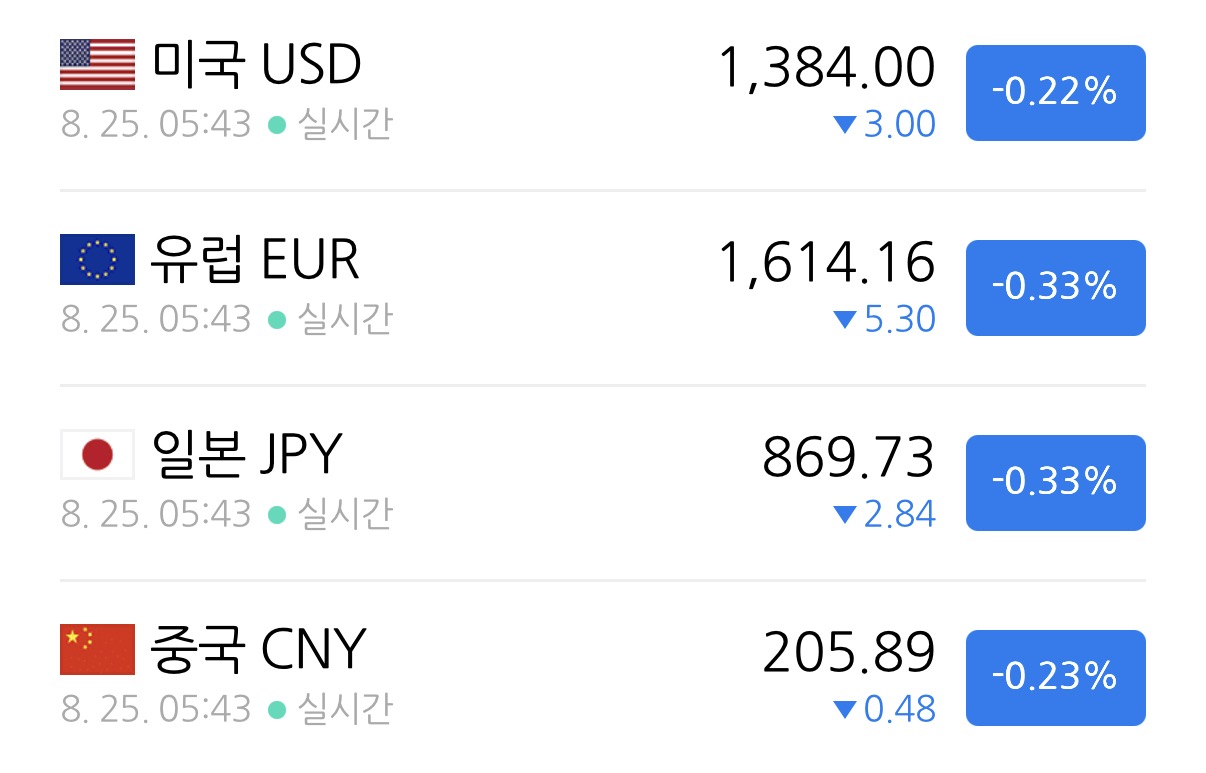Open the 중국 CNY exchange rate row
This screenshot has height=773, width=1206.
tap(603, 677)
